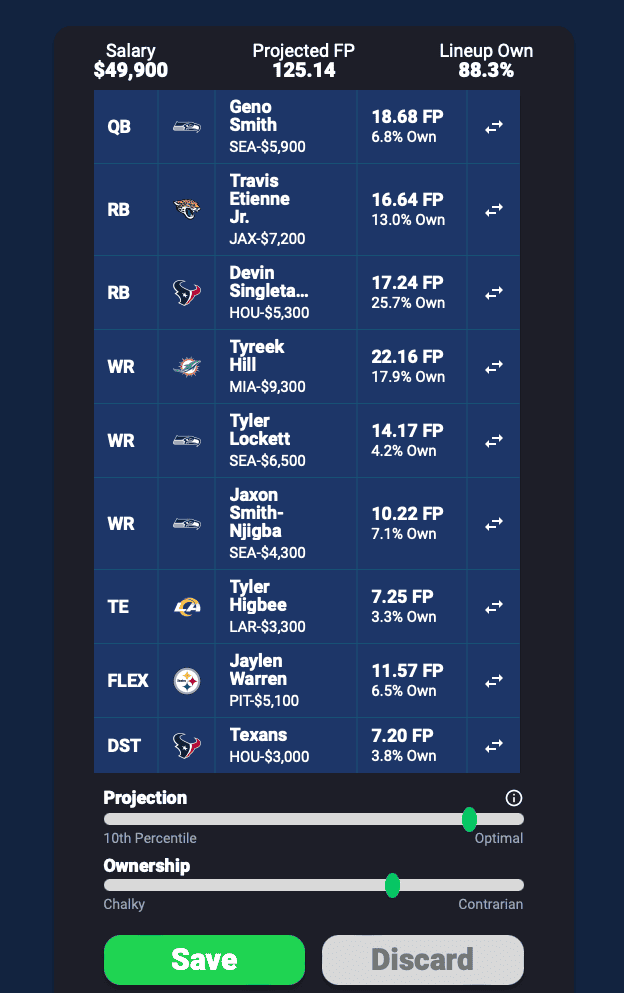Image resolution: width=624 pixels, height=993 pixels.
Task: Swap out Tyler Lockett
Action: click(493, 441)
